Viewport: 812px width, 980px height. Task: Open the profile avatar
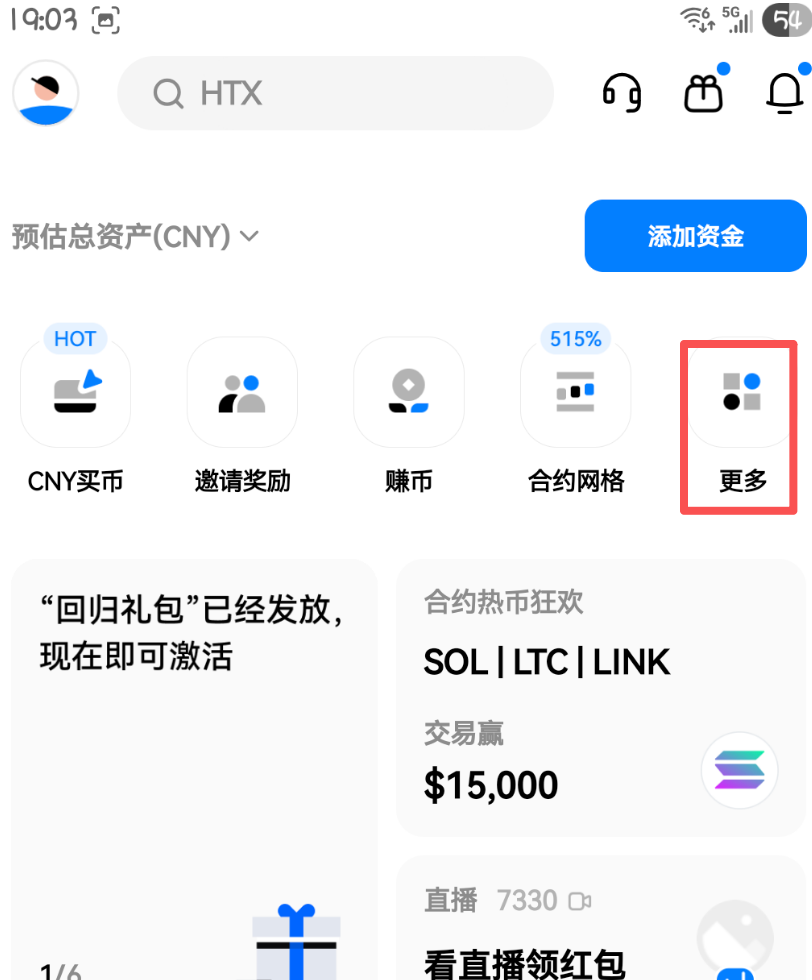tap(46, 93)
